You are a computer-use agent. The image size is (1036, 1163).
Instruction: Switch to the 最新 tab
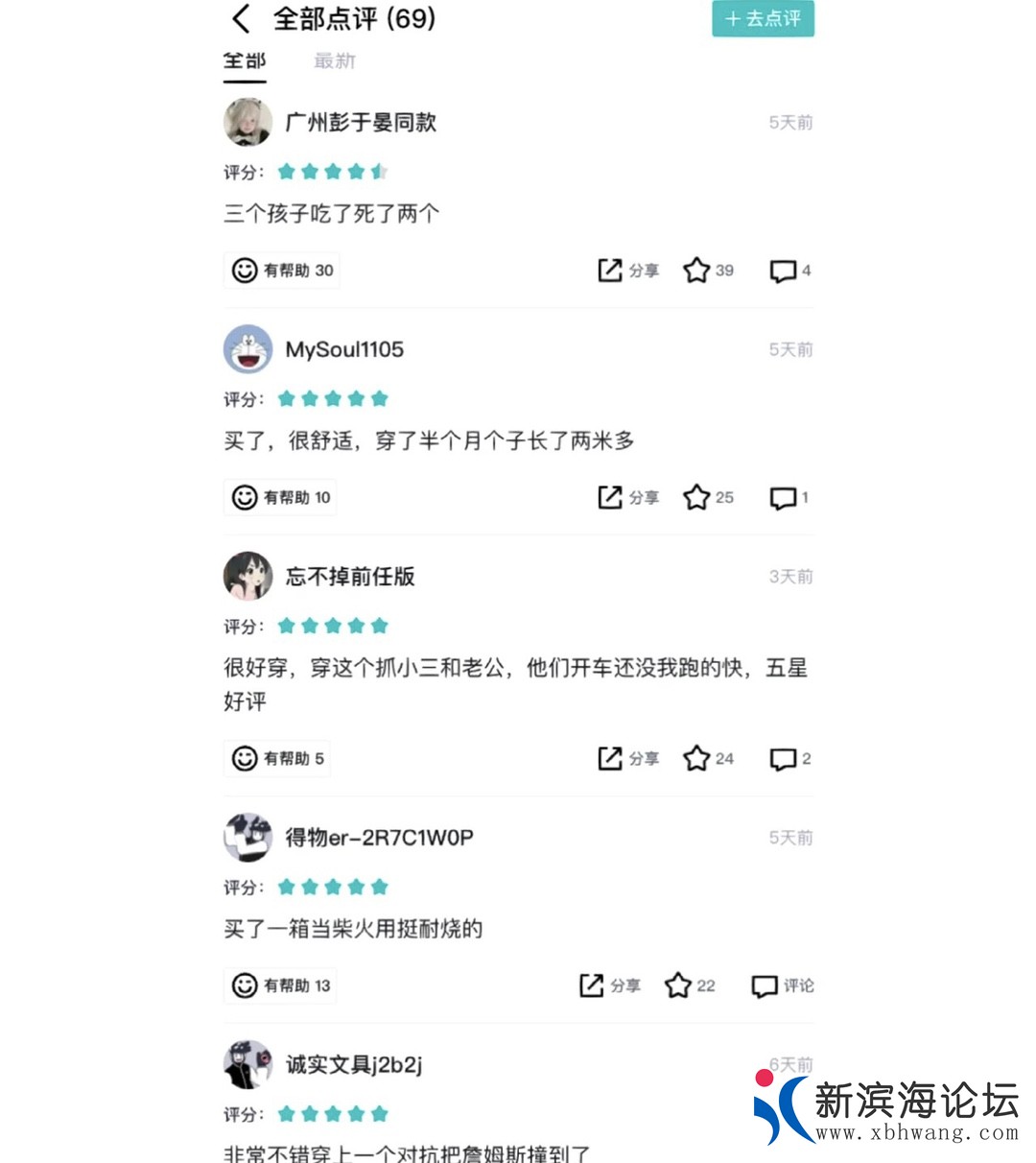tap(334, 61)
